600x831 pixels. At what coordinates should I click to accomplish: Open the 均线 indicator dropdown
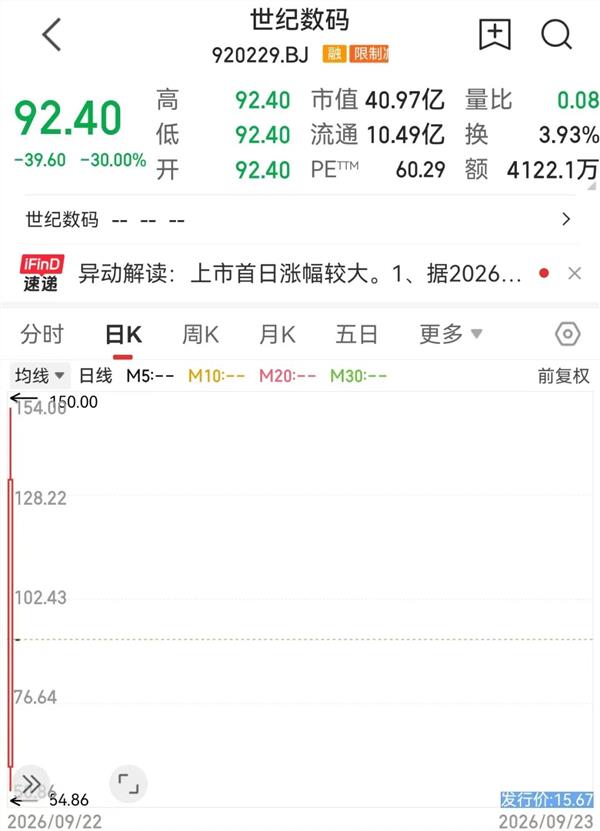(x=40, y=376)
